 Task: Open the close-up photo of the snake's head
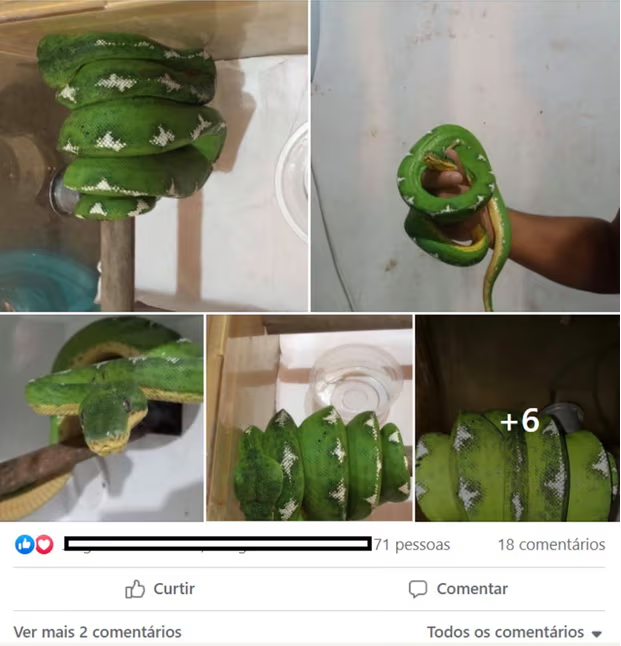101,418
